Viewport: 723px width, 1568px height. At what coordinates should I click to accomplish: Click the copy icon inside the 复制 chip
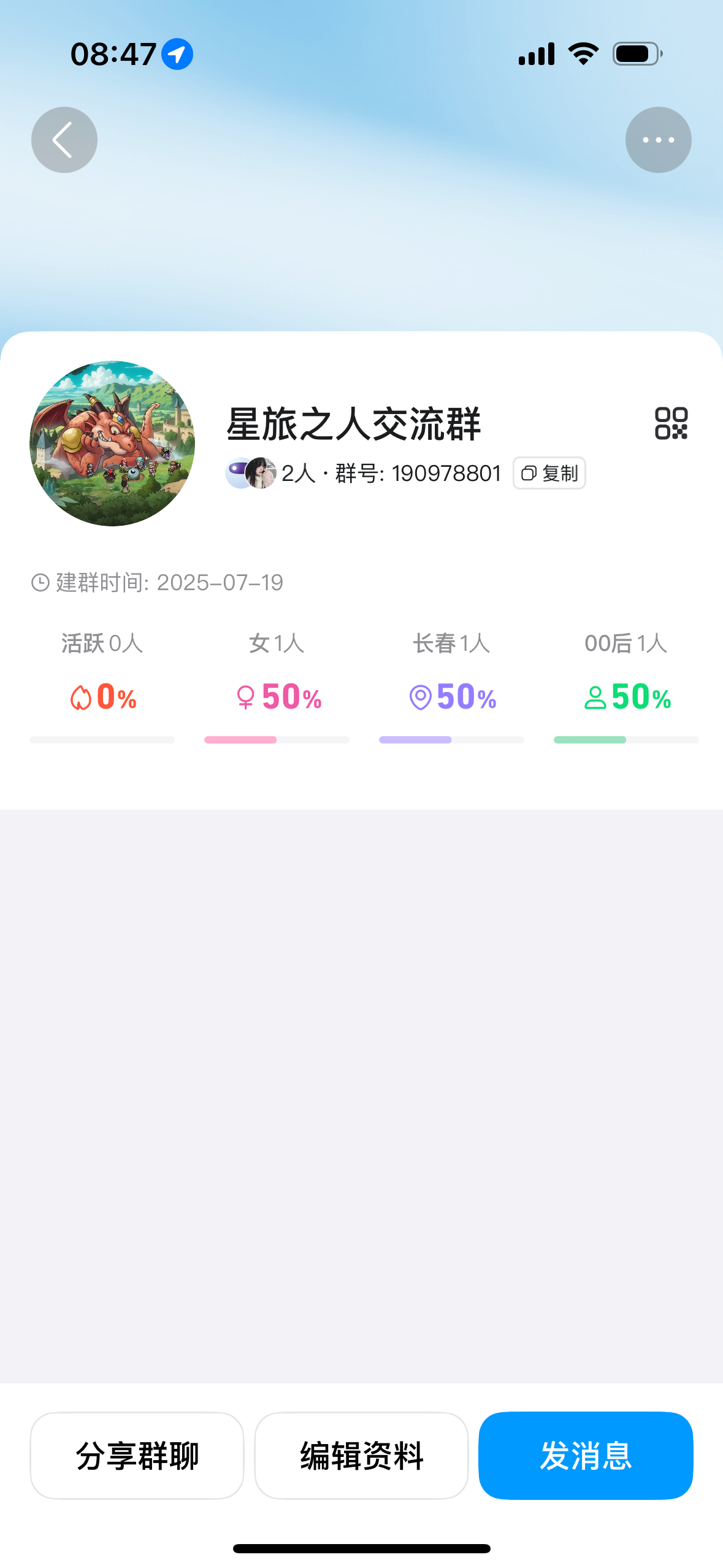pos(529,473)
